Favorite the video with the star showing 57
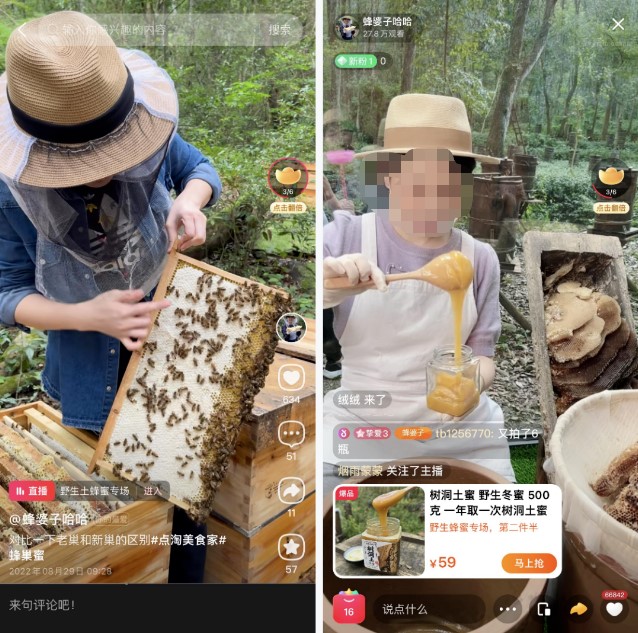Screen dimensions: 638x633 pos(291,546)
